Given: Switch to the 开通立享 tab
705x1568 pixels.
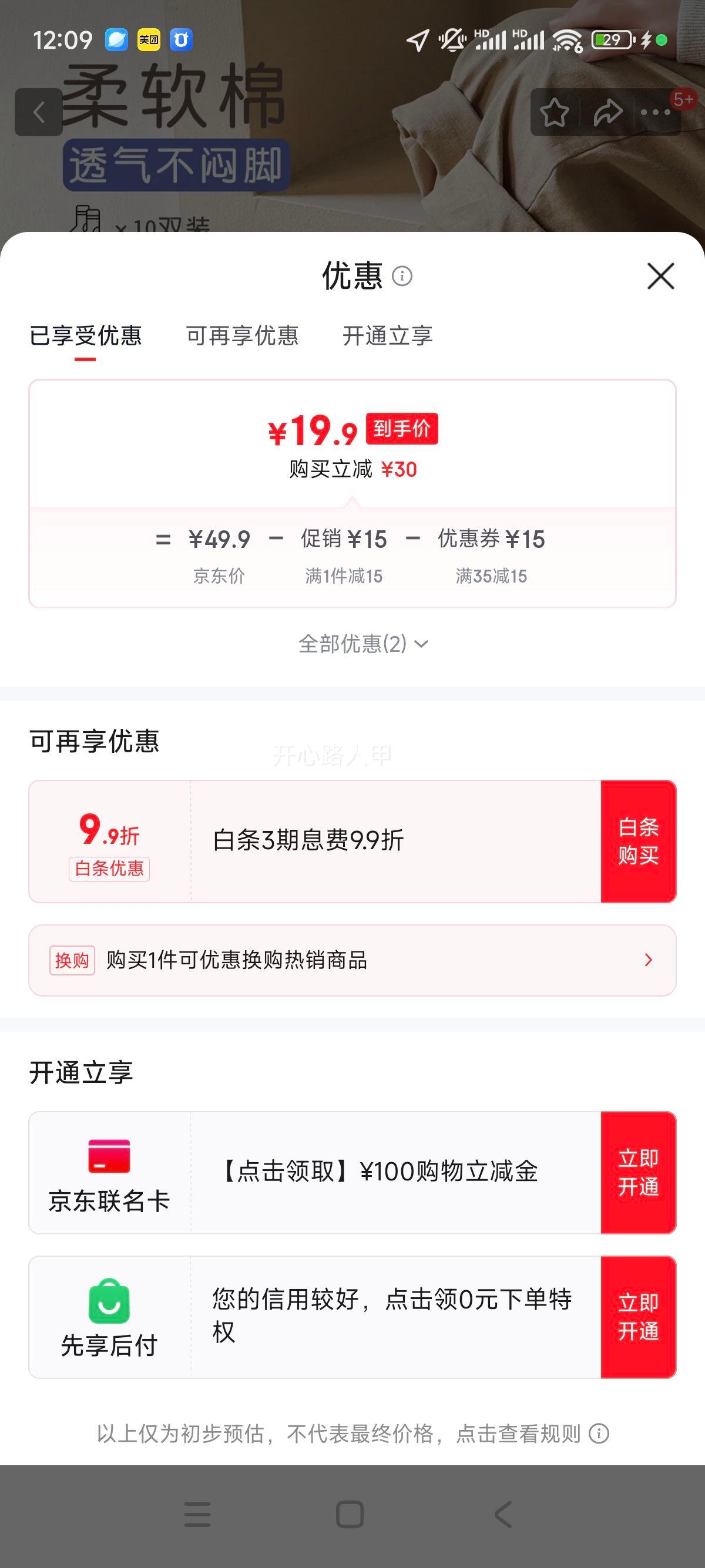Looking at the screenshot, I should click(x=387, y=335).
